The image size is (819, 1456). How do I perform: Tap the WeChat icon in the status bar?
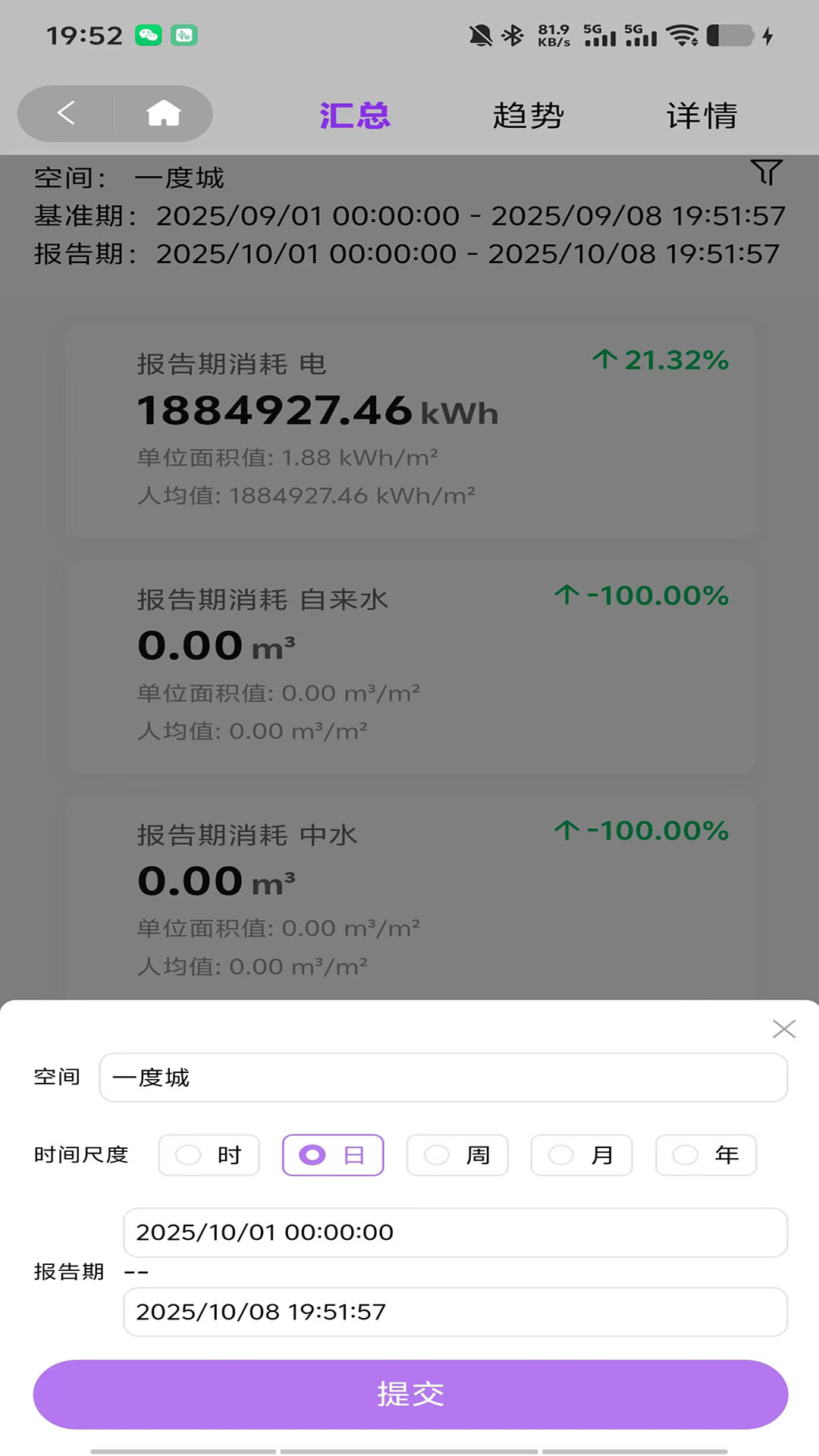click(149, 33)
